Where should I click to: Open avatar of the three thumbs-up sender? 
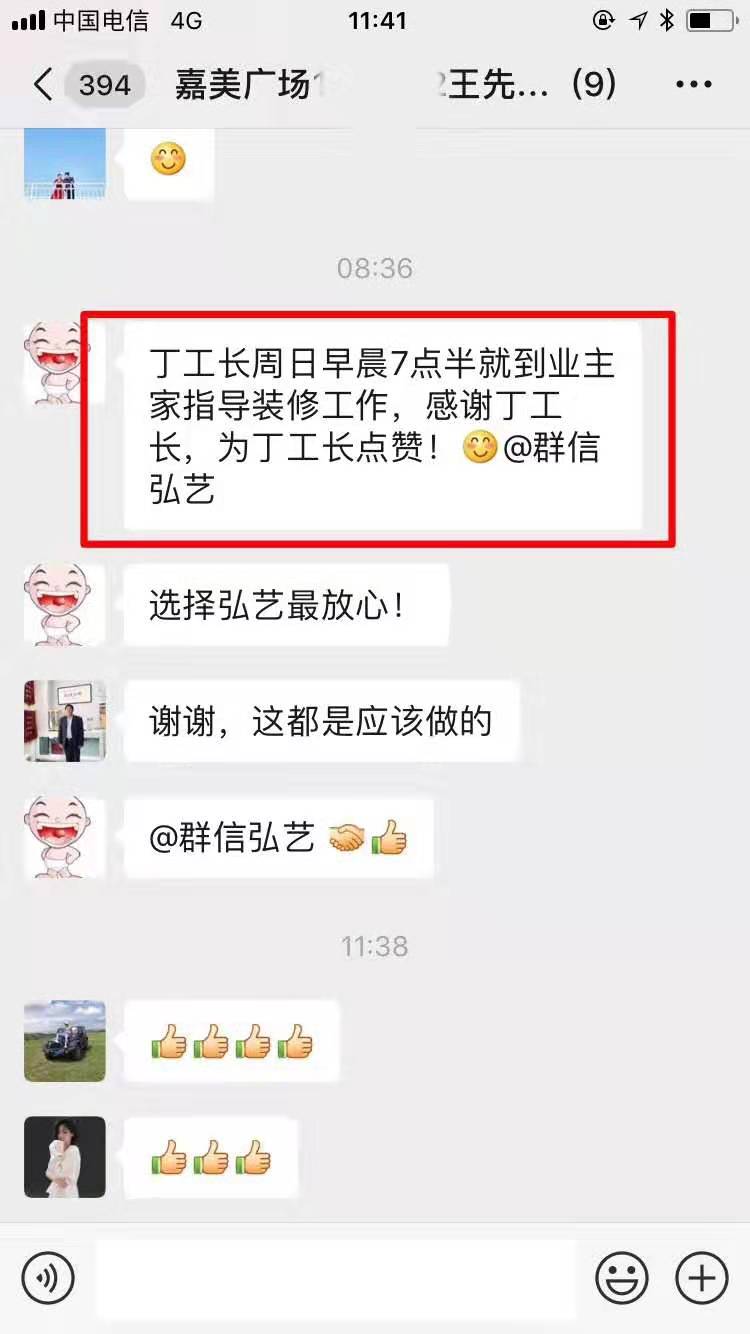pyautogui.click(x=64, y=1157)
